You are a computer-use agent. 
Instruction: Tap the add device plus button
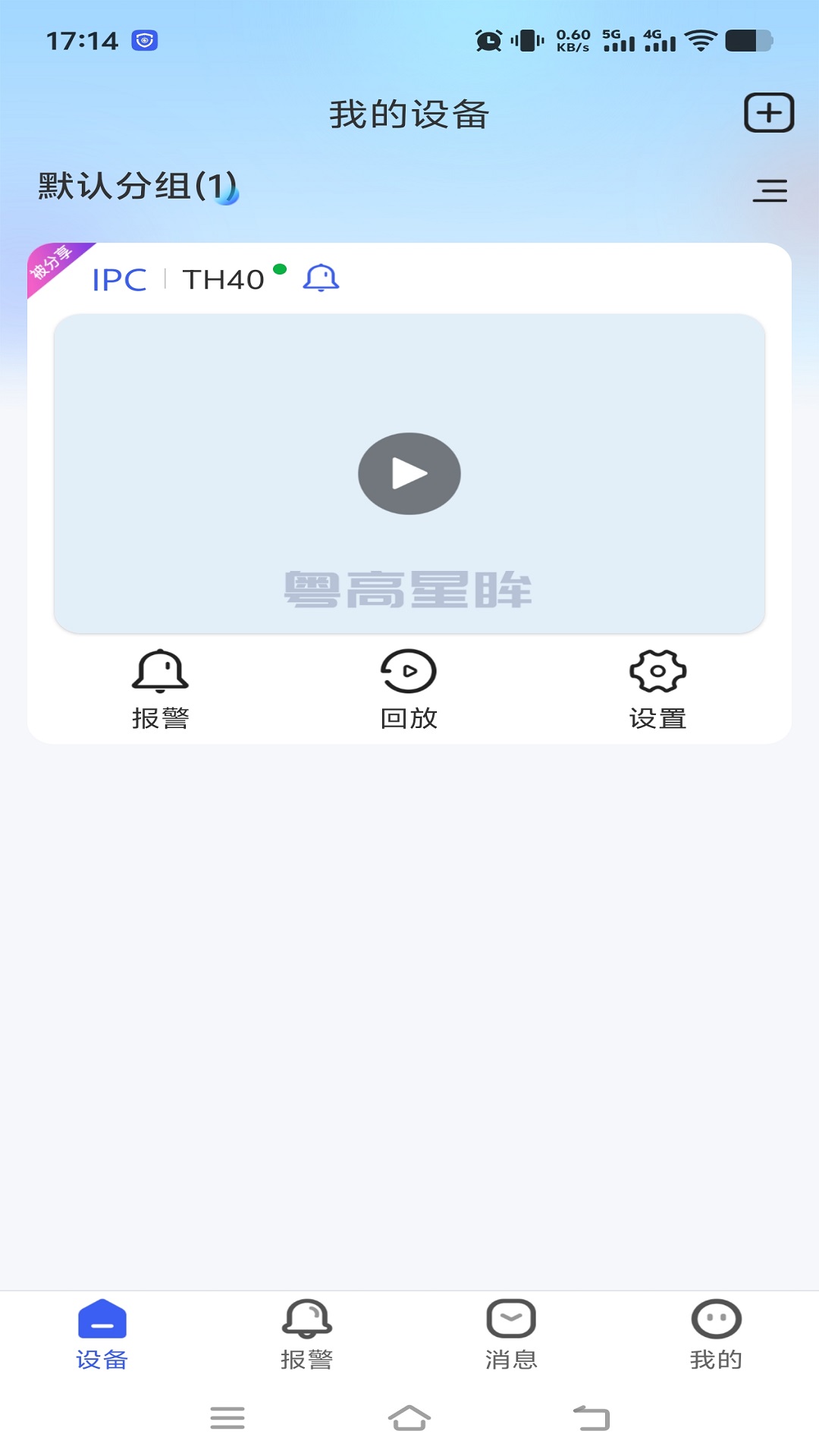[769, 112]
